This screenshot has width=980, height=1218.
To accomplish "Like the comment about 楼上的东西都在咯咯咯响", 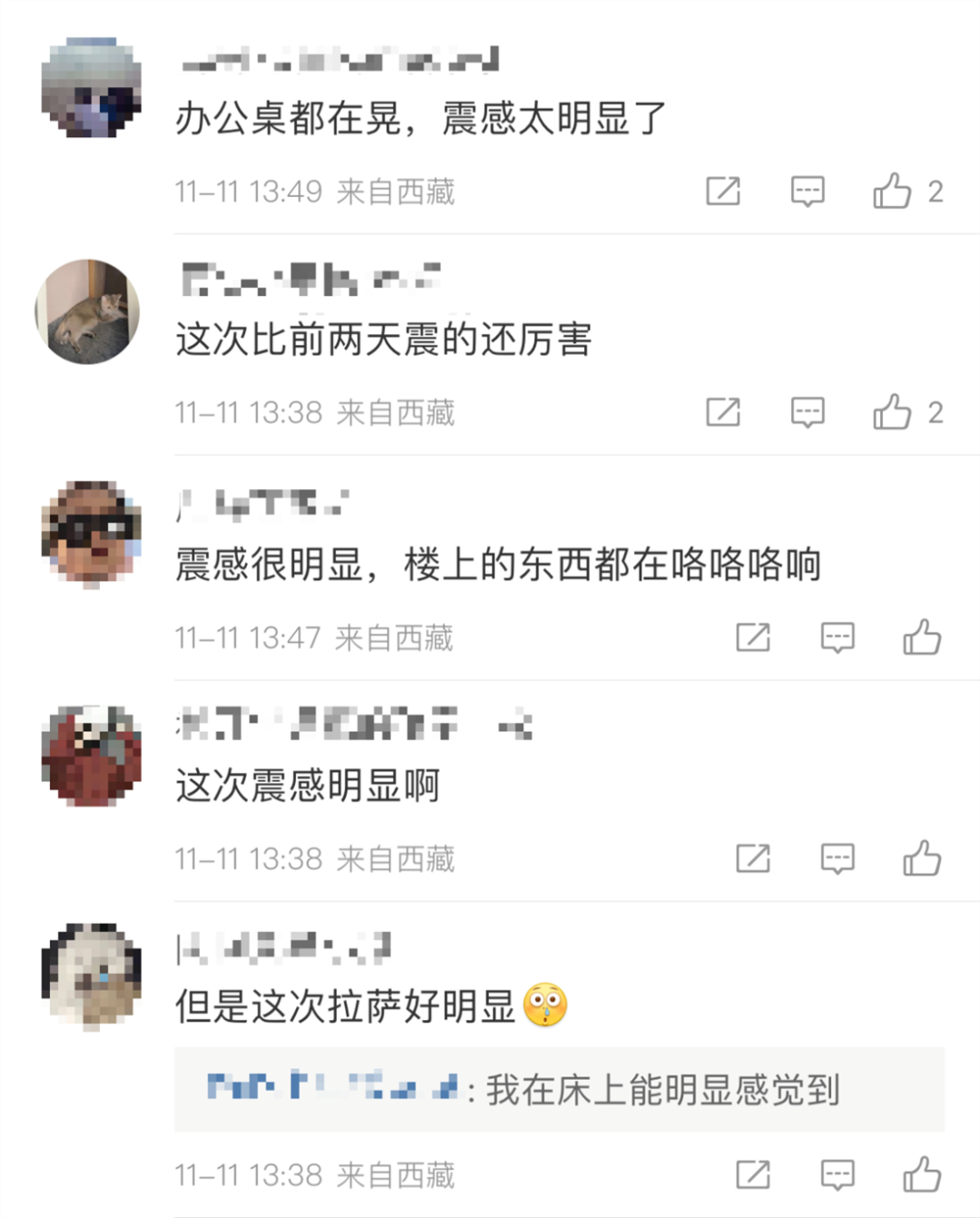I will click(922, 637).
